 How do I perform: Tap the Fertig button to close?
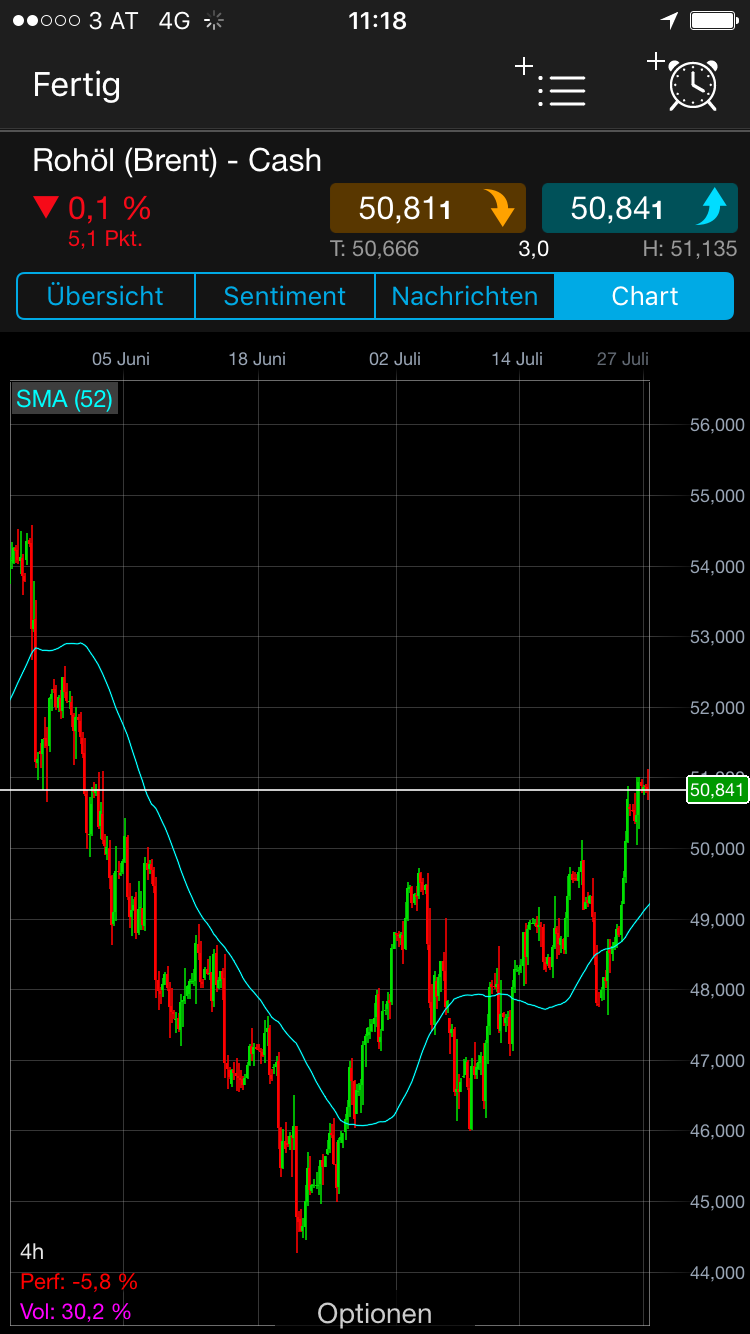(76, 86)
